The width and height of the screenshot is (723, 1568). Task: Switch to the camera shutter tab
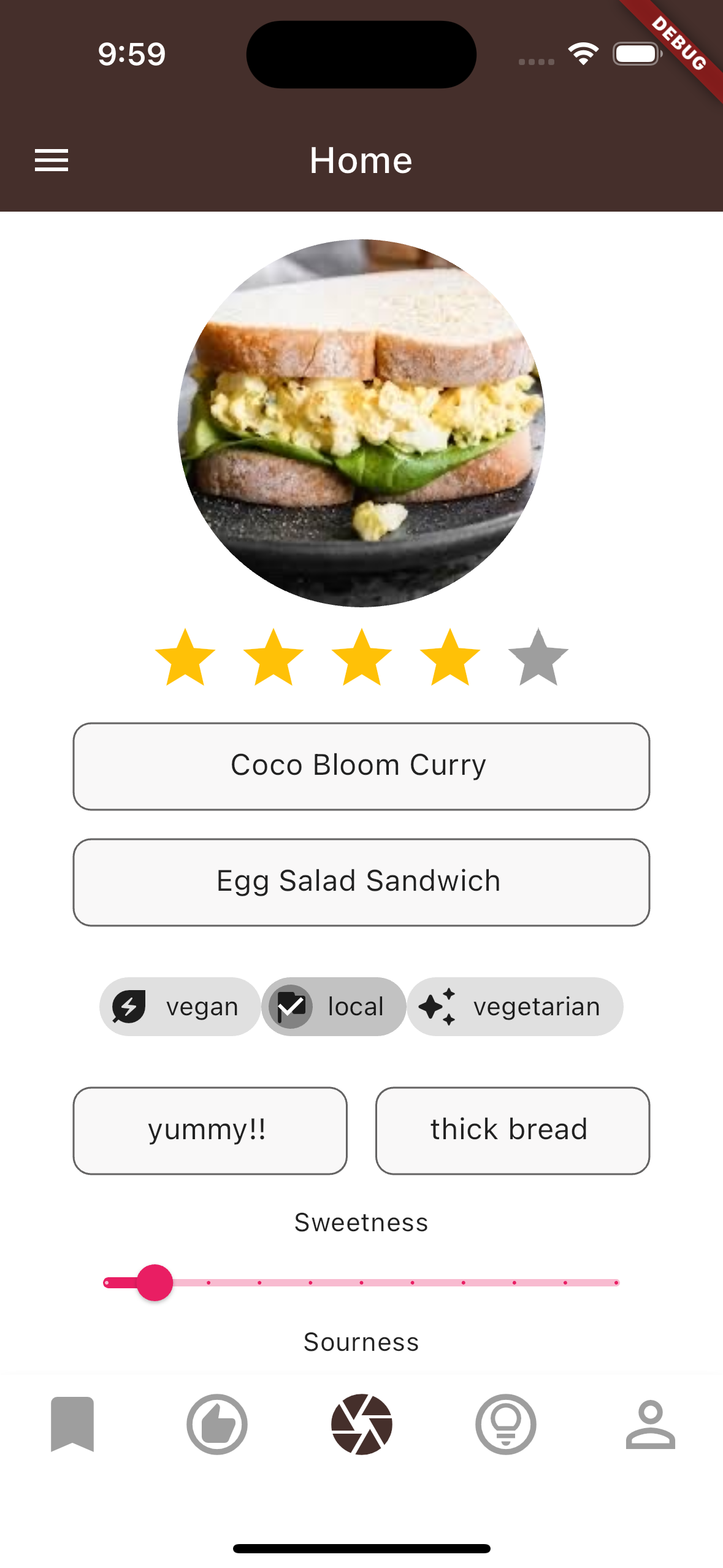click(x=362, y=1424)
